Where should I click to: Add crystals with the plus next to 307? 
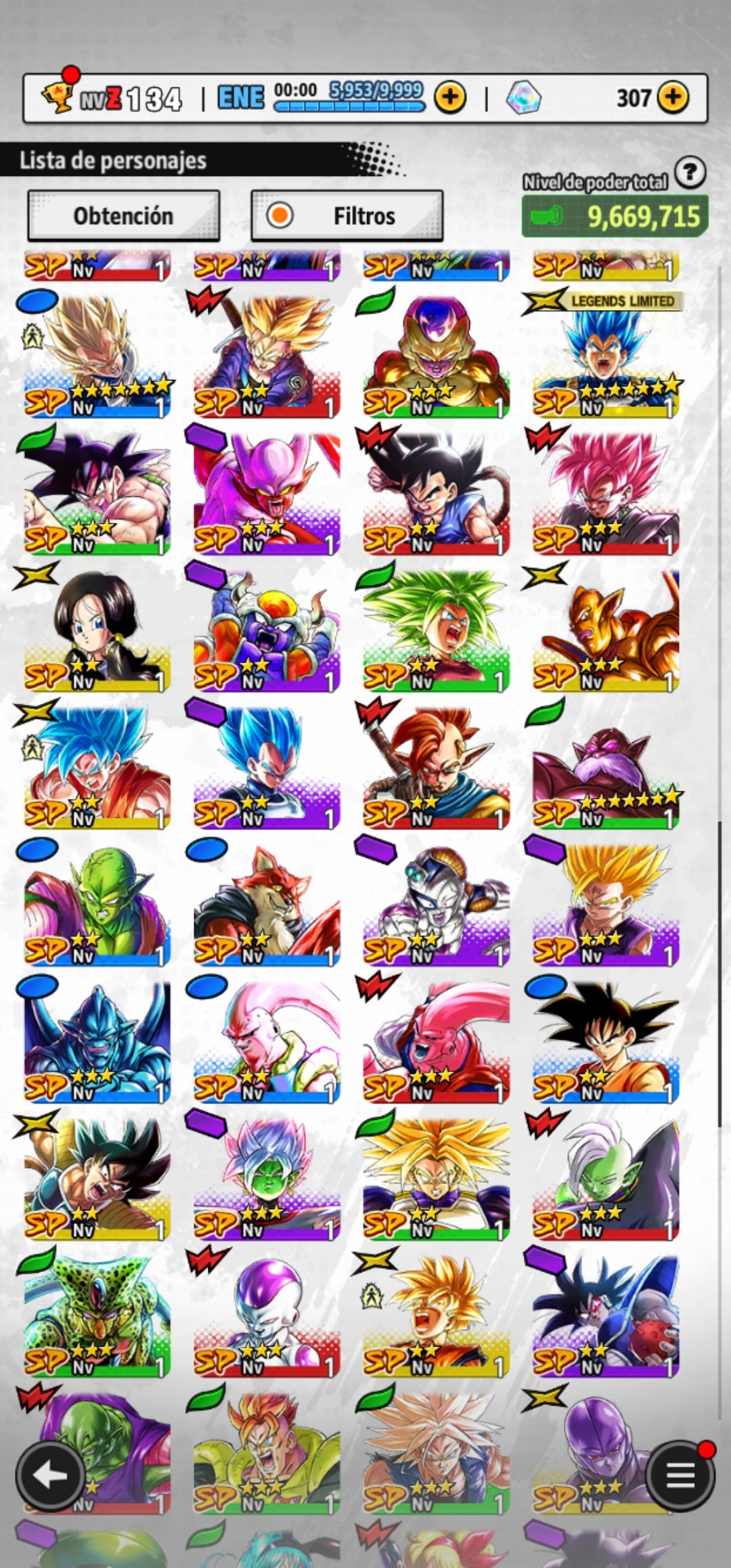coord(672,97)
